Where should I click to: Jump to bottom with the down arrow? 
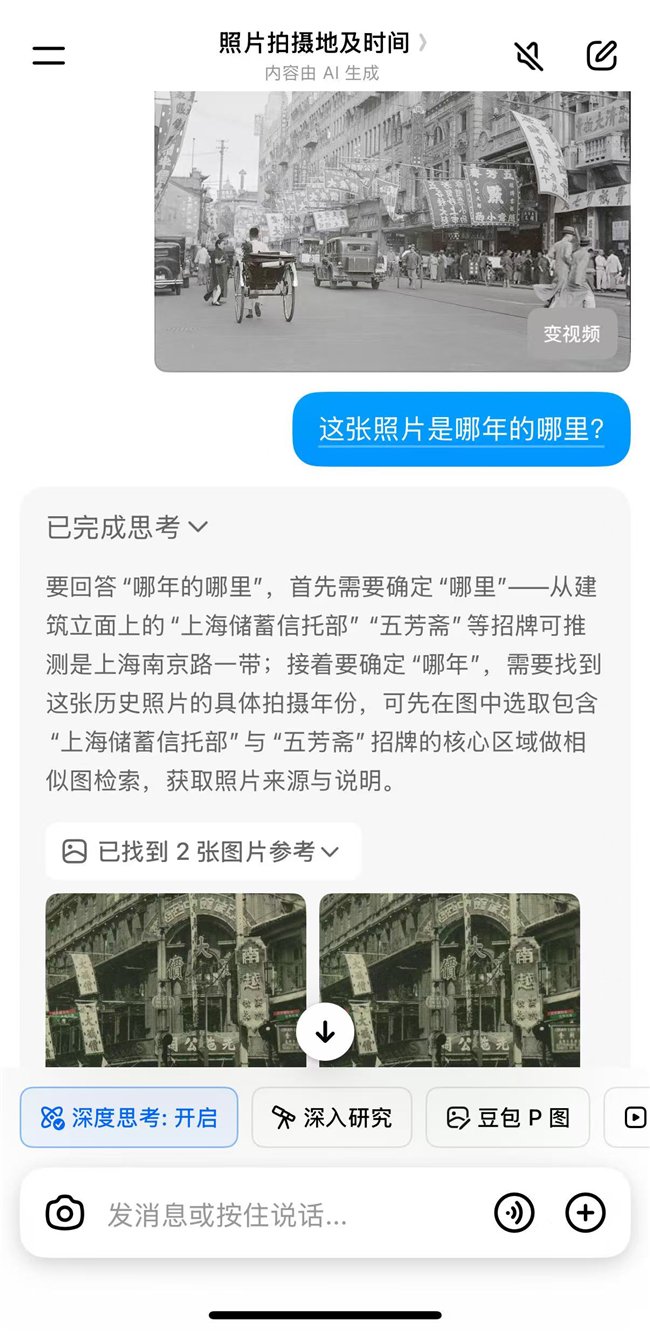click(x=325, y=1033)
